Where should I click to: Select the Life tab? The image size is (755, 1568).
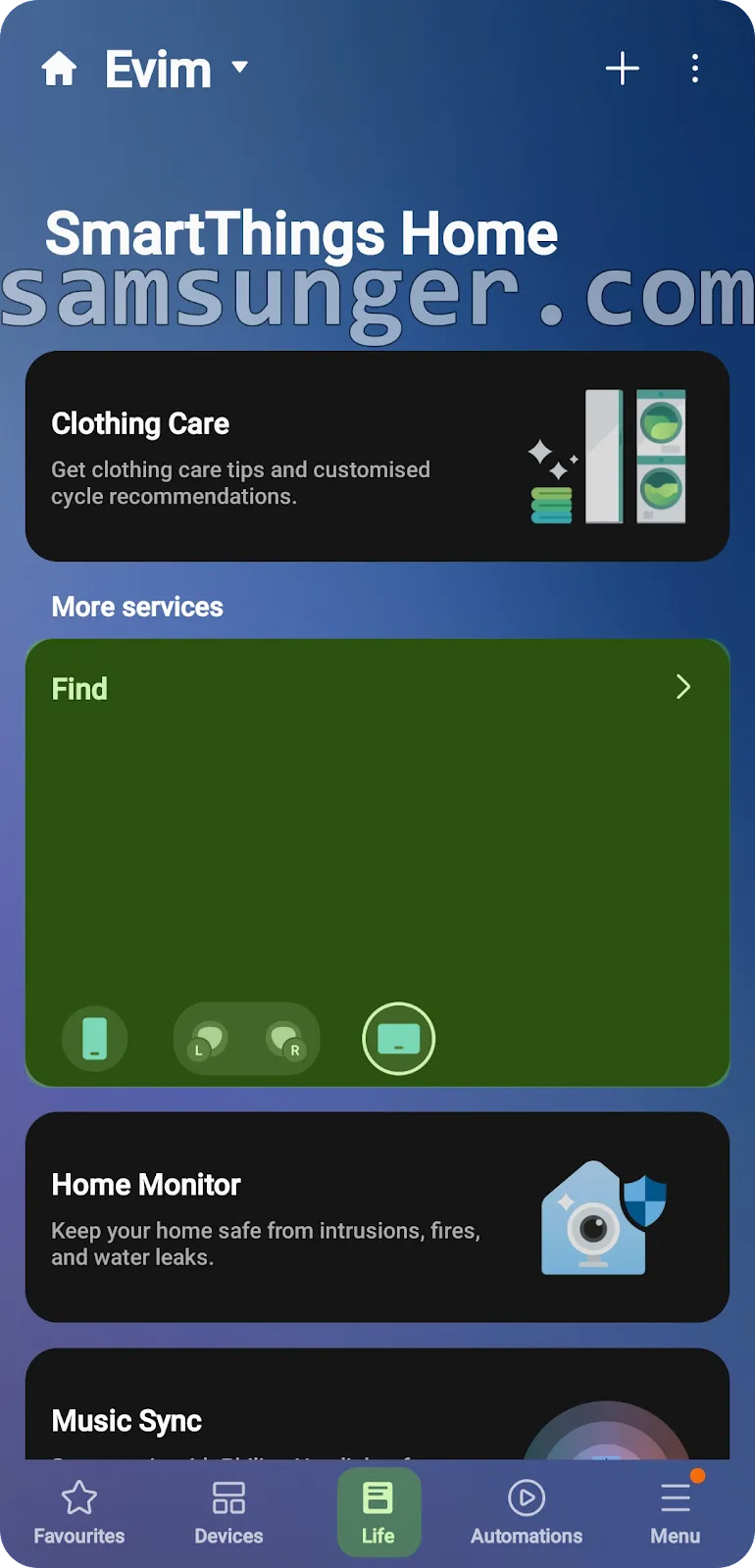pos(378,1512)
